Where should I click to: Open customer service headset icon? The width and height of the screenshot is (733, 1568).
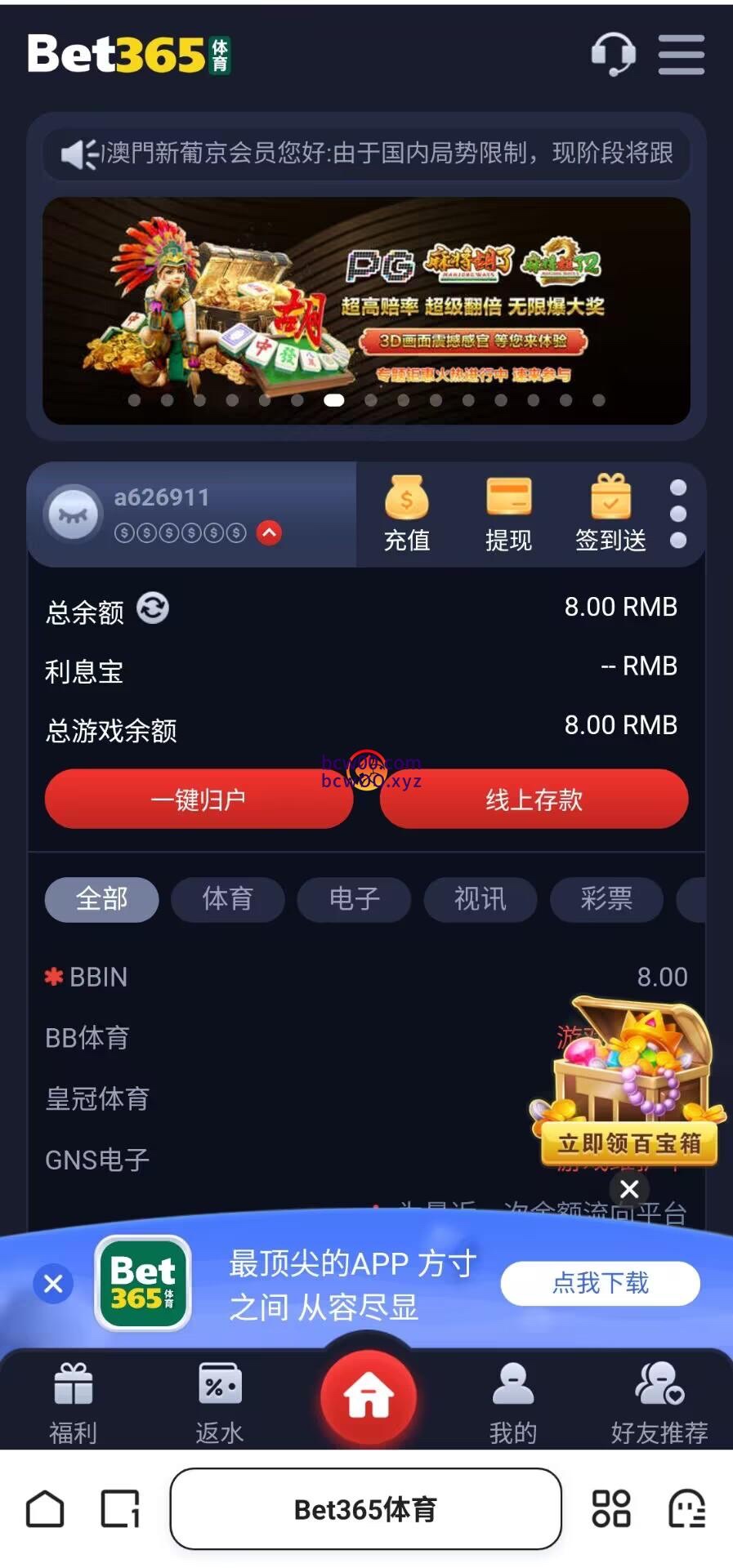tap(612, 54)
